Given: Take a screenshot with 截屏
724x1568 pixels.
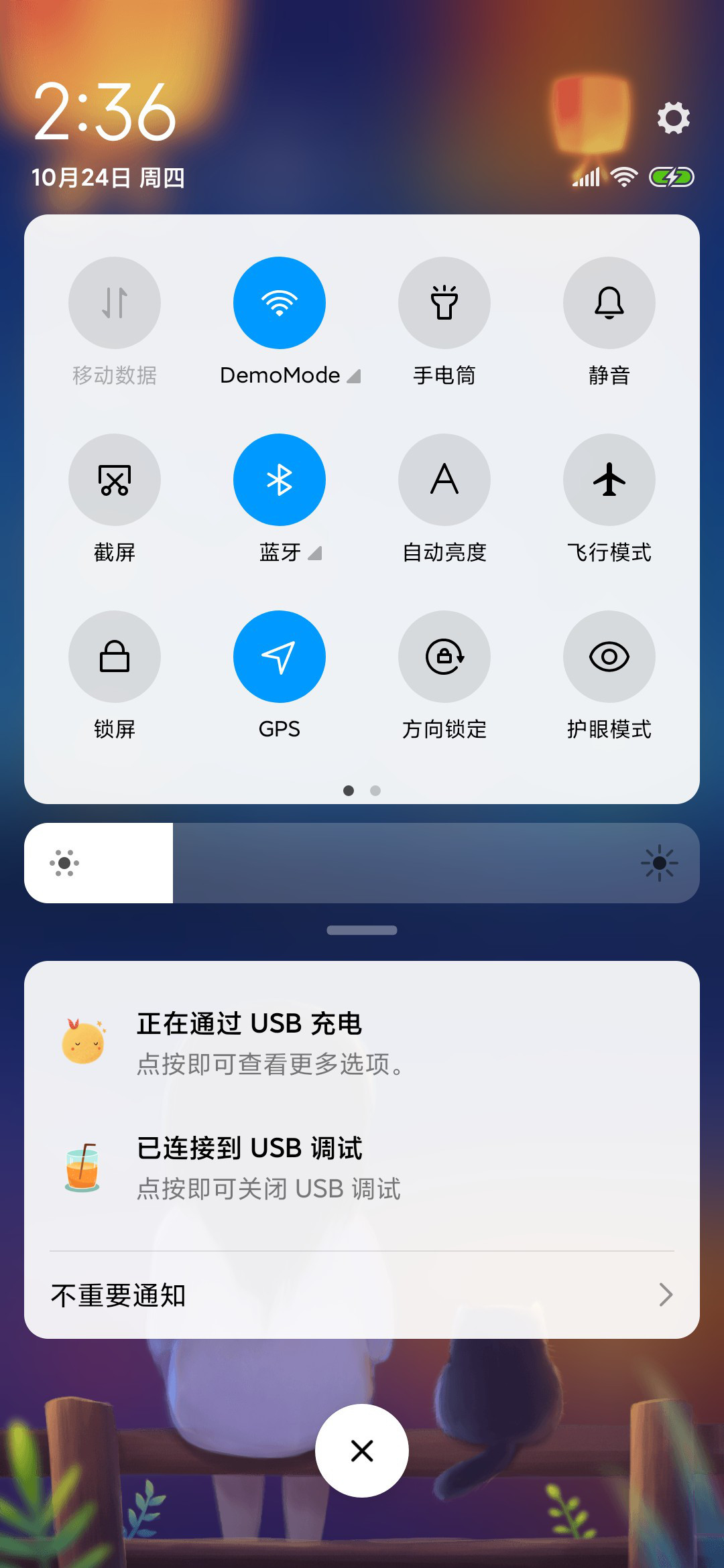Looking at the screenshot, I should 115,480.
